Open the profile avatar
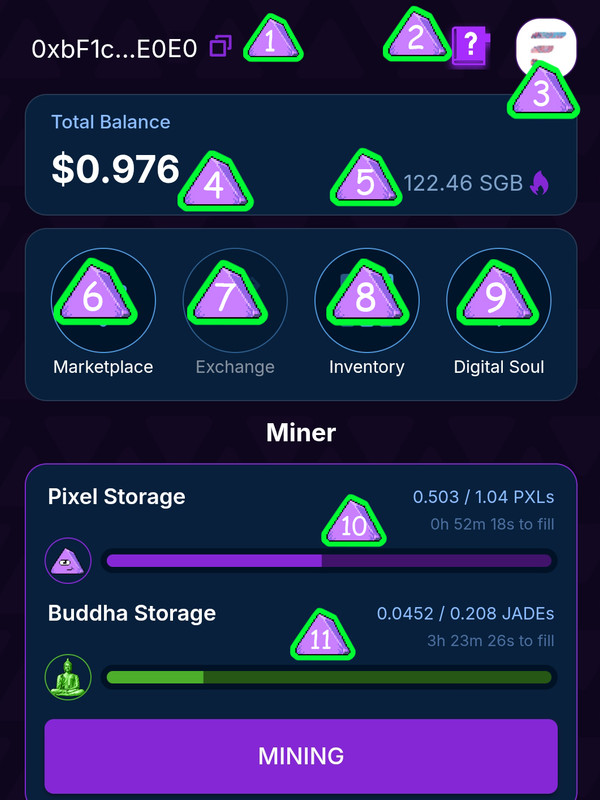 [x=546, y=49]
